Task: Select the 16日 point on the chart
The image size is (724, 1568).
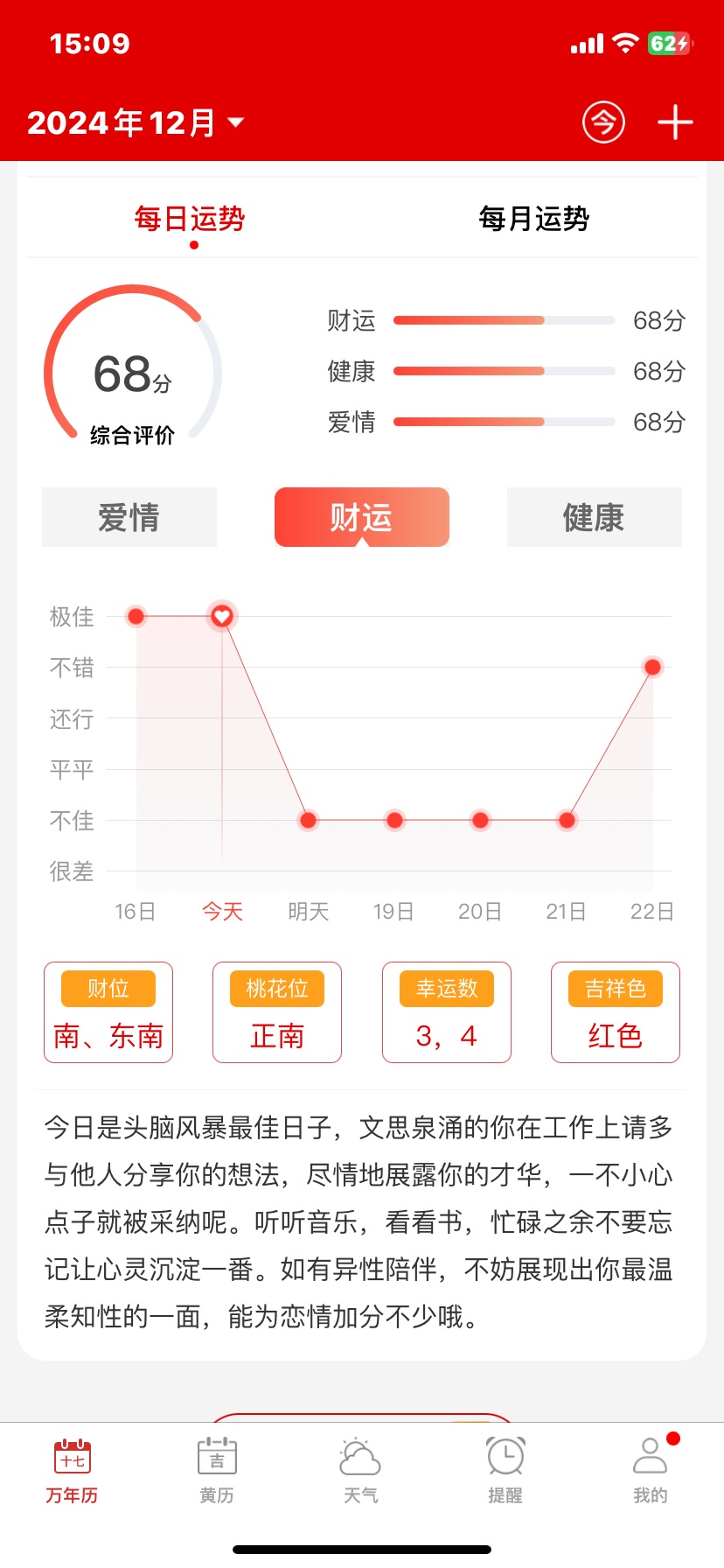Action: [136, 617]
